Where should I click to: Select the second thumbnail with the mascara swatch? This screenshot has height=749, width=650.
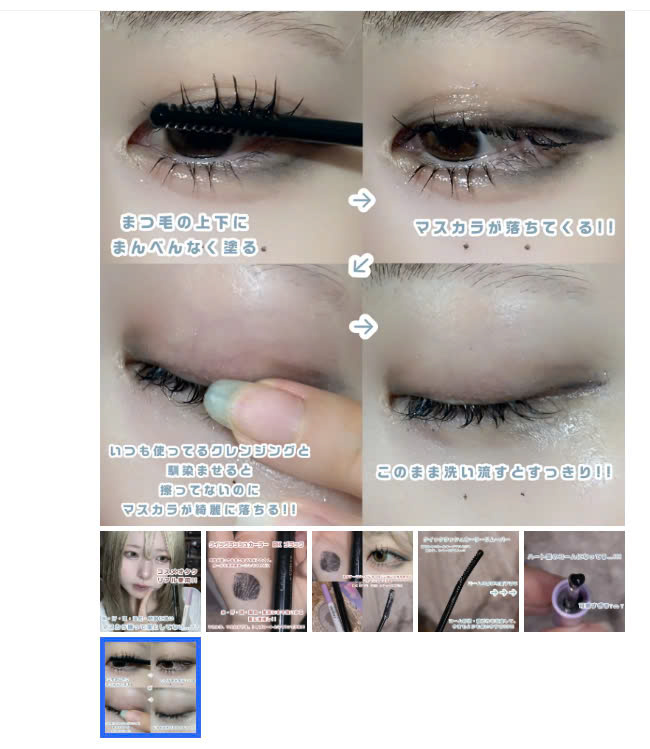click(x=256, y=581)
